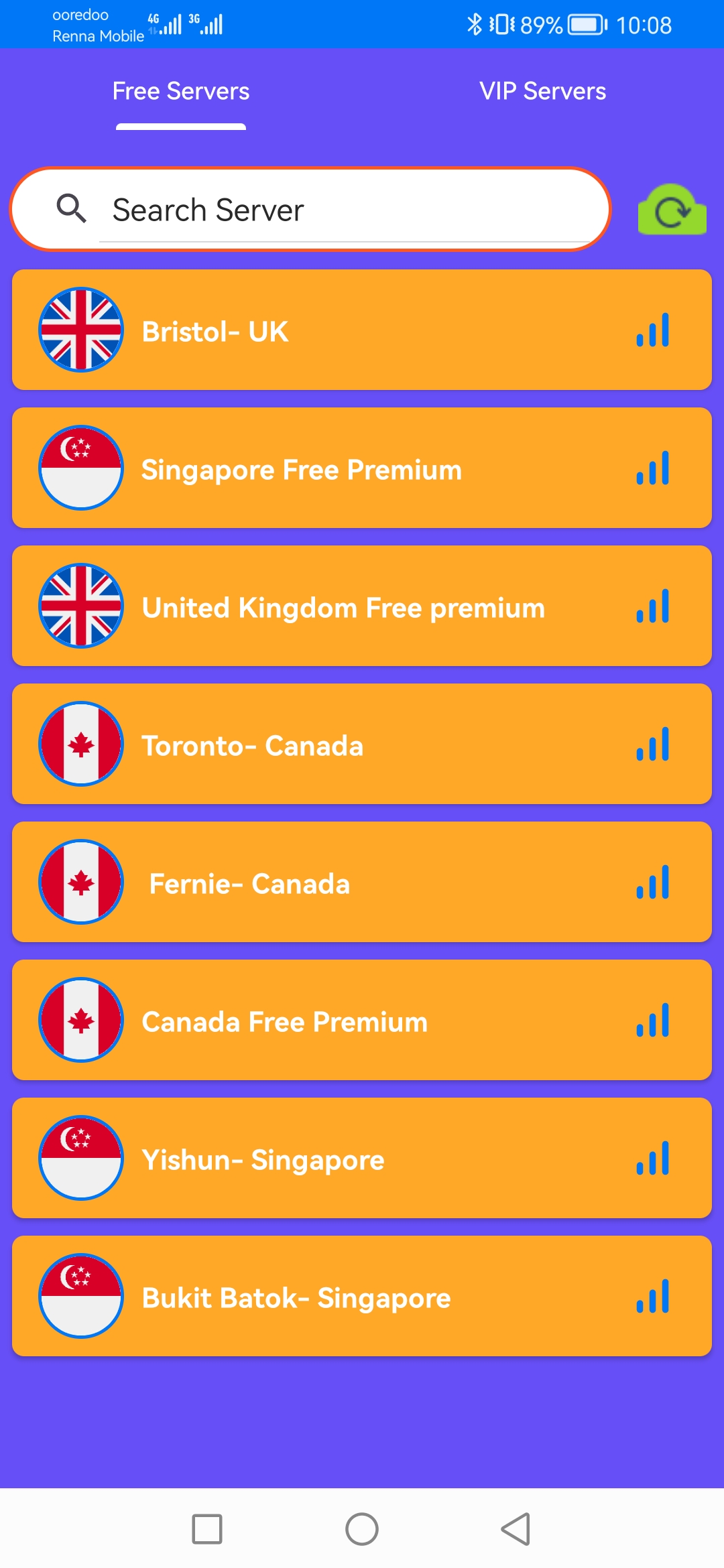Select the Free Servers tab
724x1568 pixels.
tap(181, 91)
